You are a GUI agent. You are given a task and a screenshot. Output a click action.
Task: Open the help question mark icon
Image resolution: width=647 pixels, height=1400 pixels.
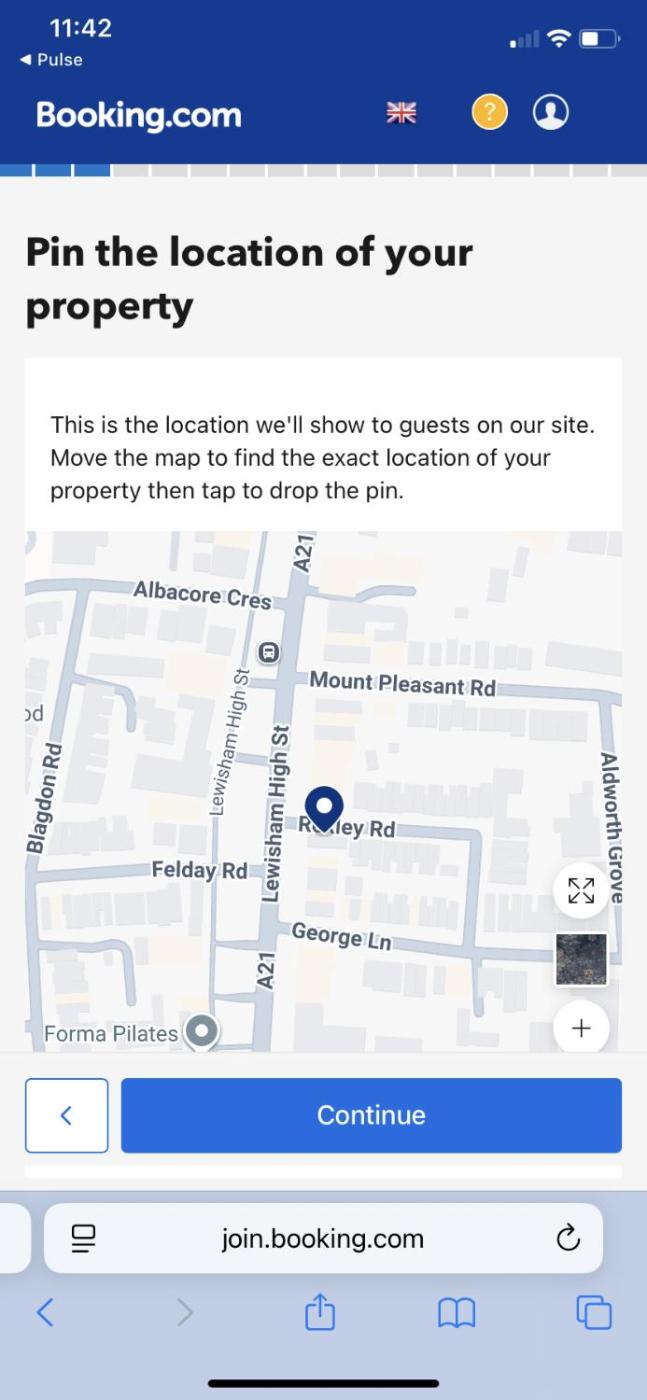tap(489, 112)
